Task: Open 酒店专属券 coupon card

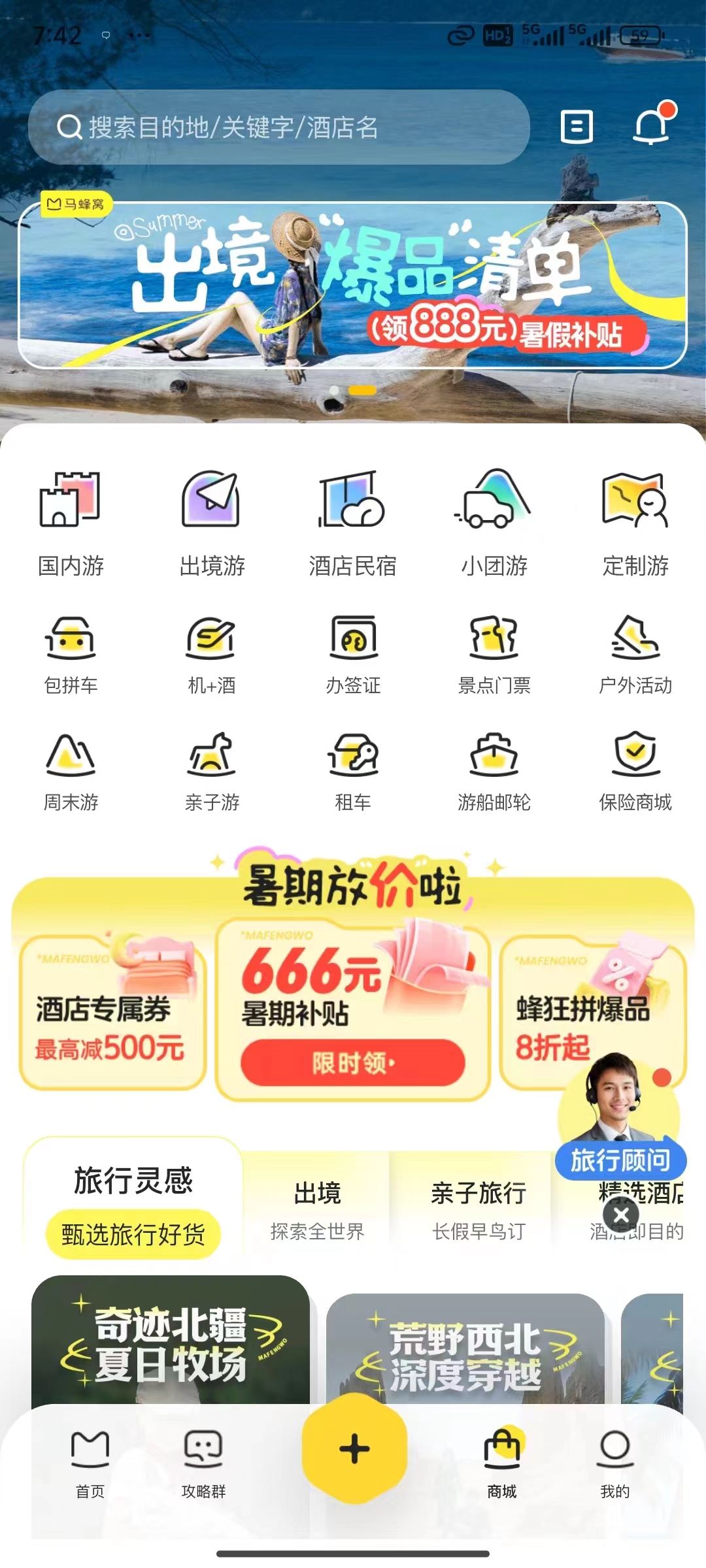Action: click(112, 1013)
